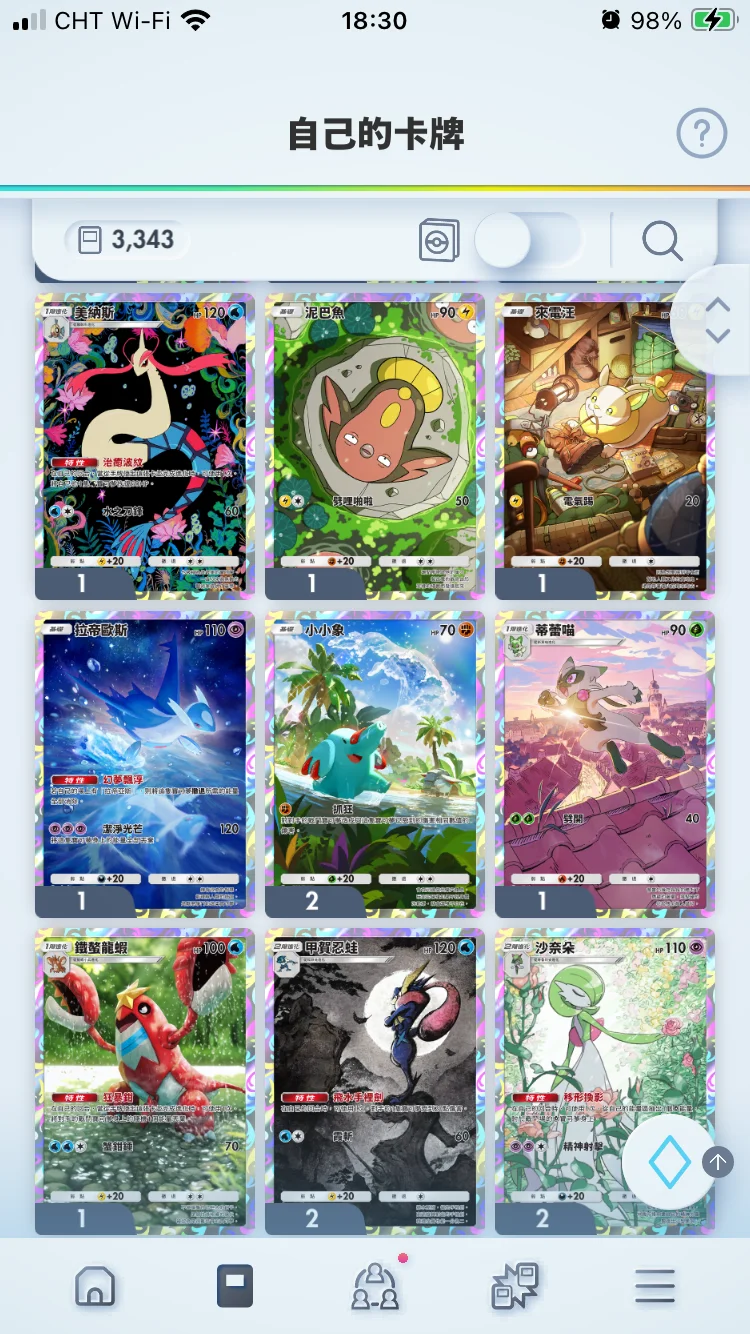750x1334 pixels.
Task: Open the hamburger menu
Action: tap(655, 1286)
